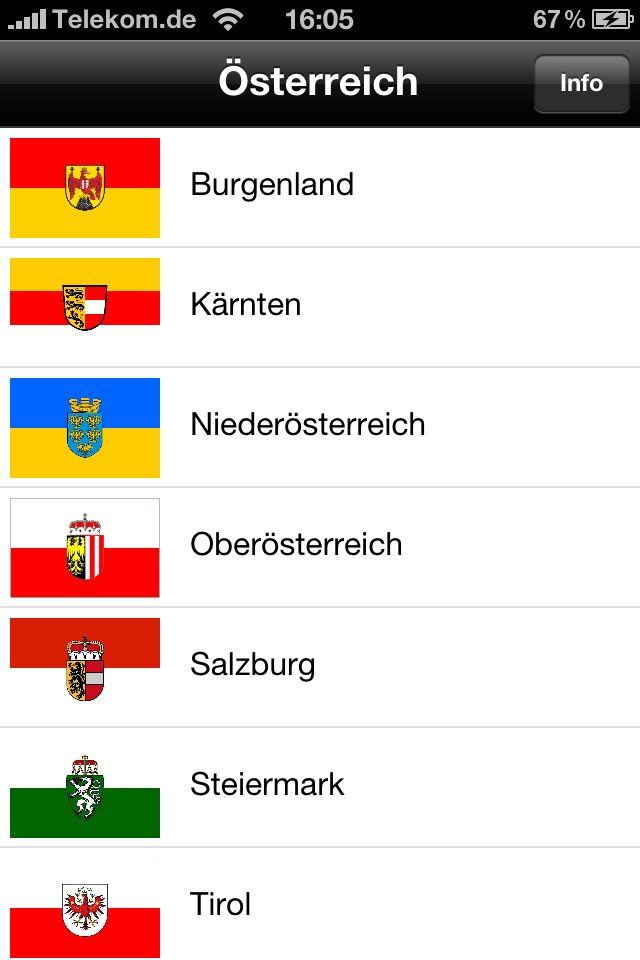The width and height of the screenshot is (640, 960).
Task: Open the Info button
Action: (581, 83)
